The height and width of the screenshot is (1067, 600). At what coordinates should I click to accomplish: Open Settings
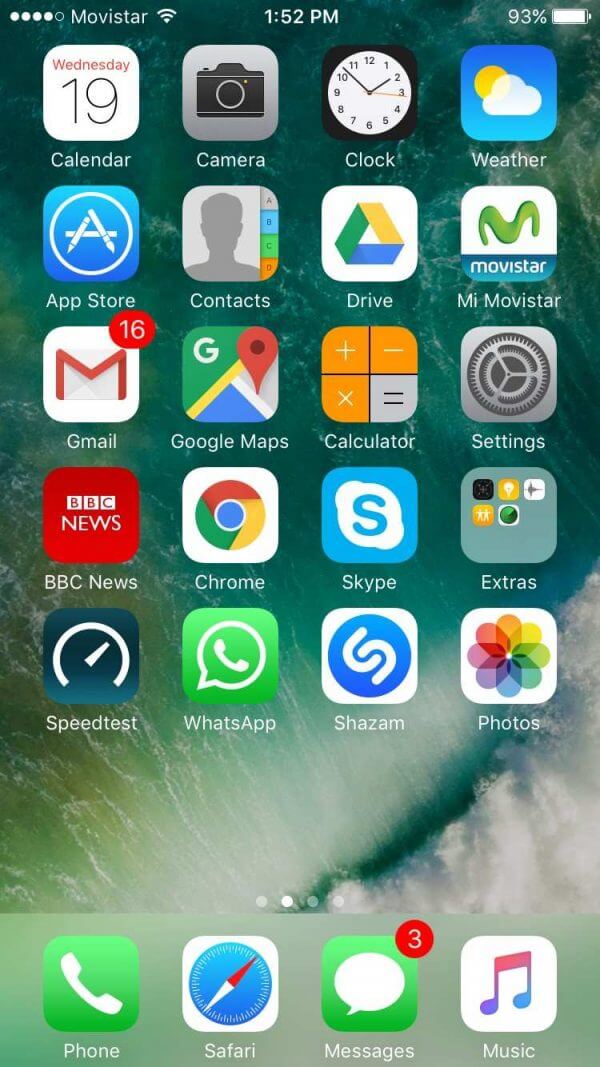tap(509, 374)
